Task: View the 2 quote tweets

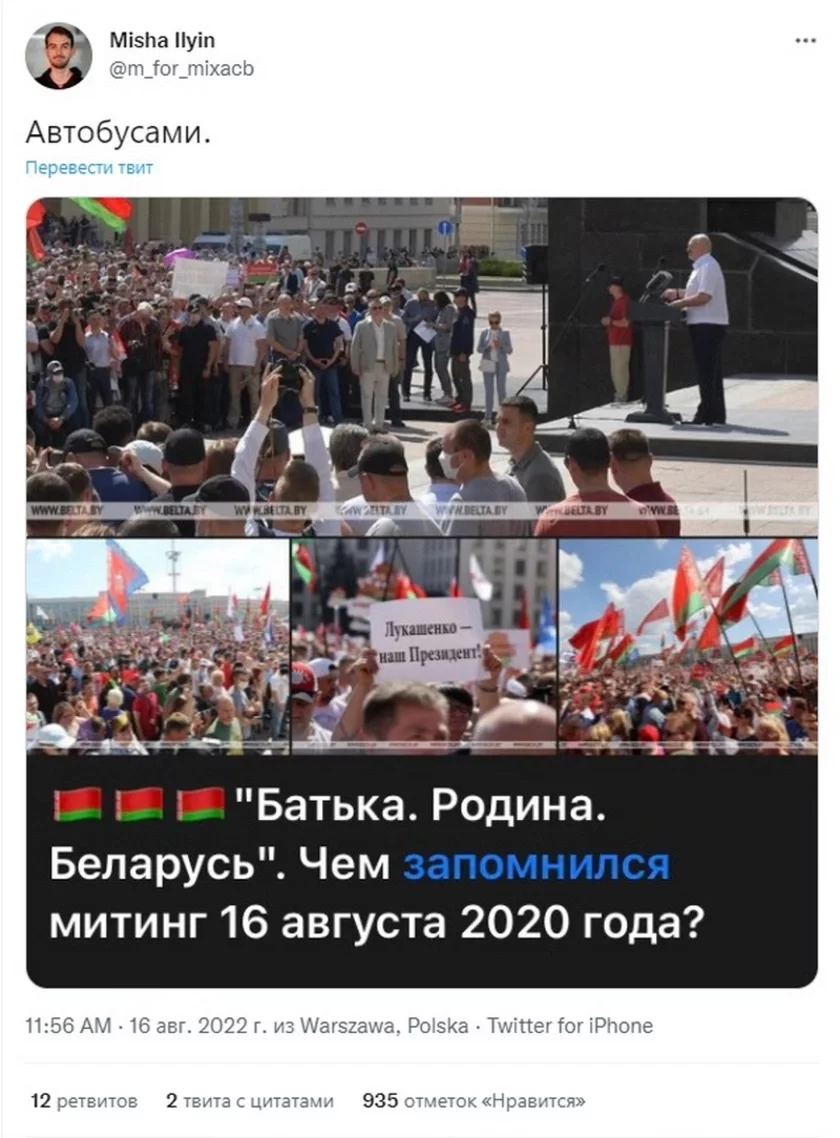Action: (x=249, y=1101)
